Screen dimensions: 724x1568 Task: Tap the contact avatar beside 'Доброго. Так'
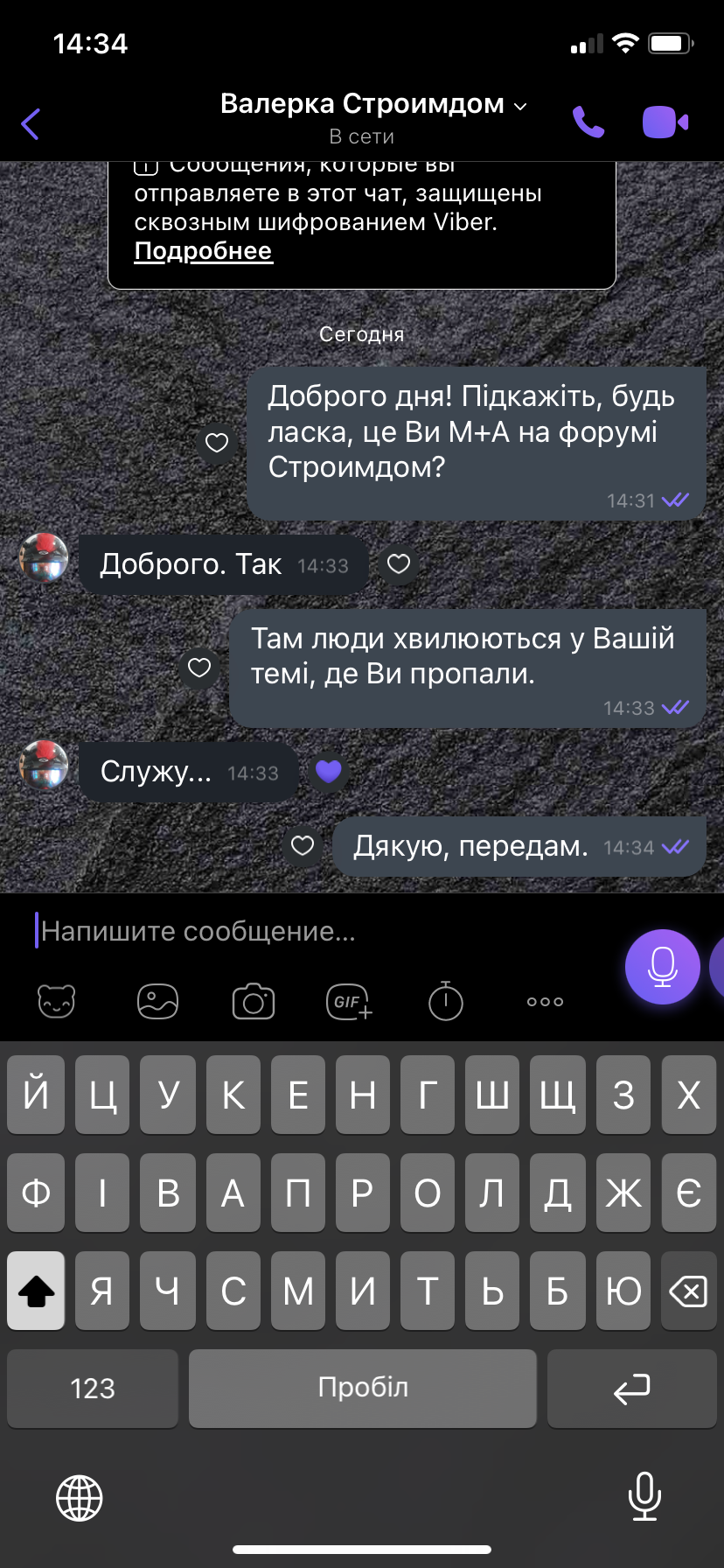[x=45, y=558]
